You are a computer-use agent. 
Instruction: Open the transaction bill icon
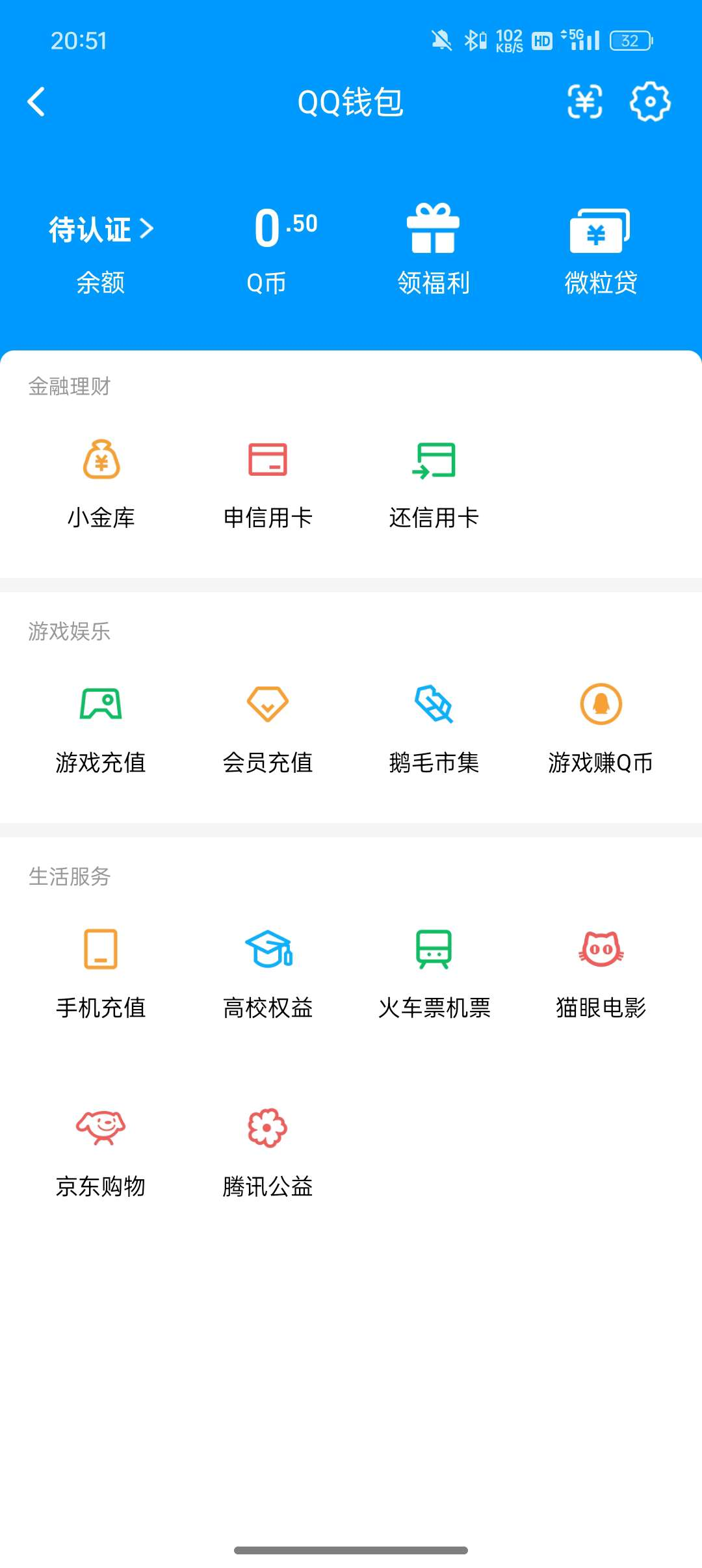pyautogui.click(x=584, y=102)
